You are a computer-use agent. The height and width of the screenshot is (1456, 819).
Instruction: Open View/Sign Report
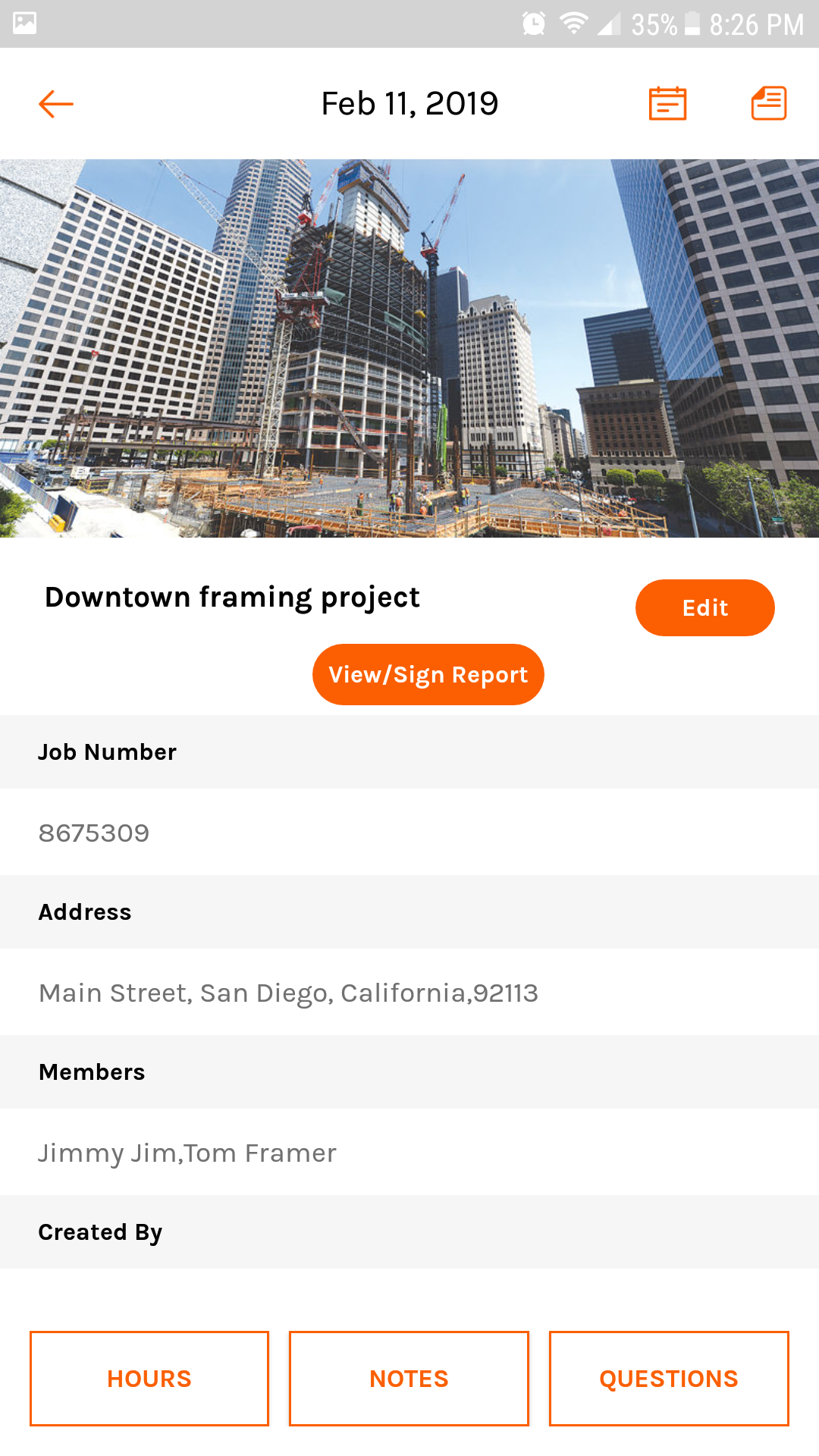(428, 674)
